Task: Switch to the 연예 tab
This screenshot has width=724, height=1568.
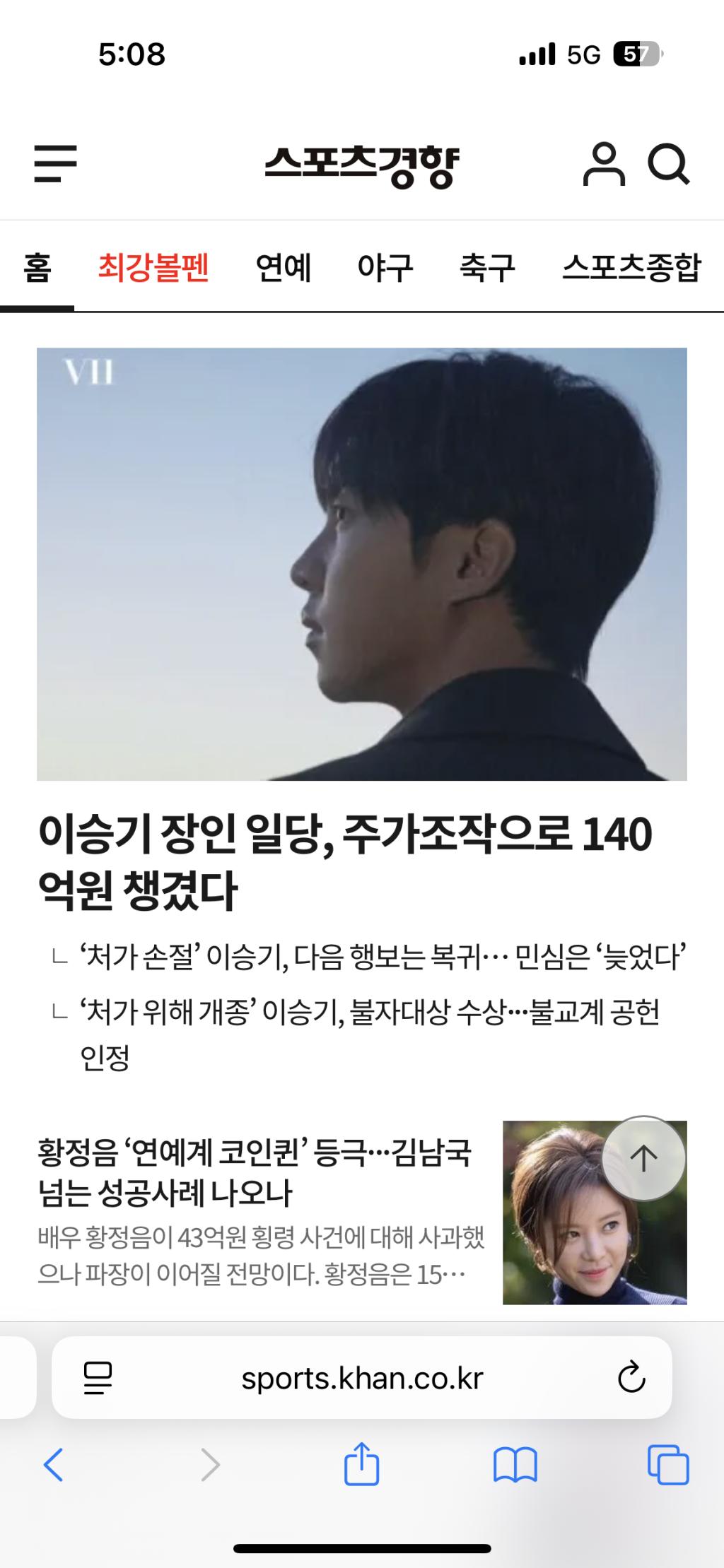Action: [x=283, y=268]
